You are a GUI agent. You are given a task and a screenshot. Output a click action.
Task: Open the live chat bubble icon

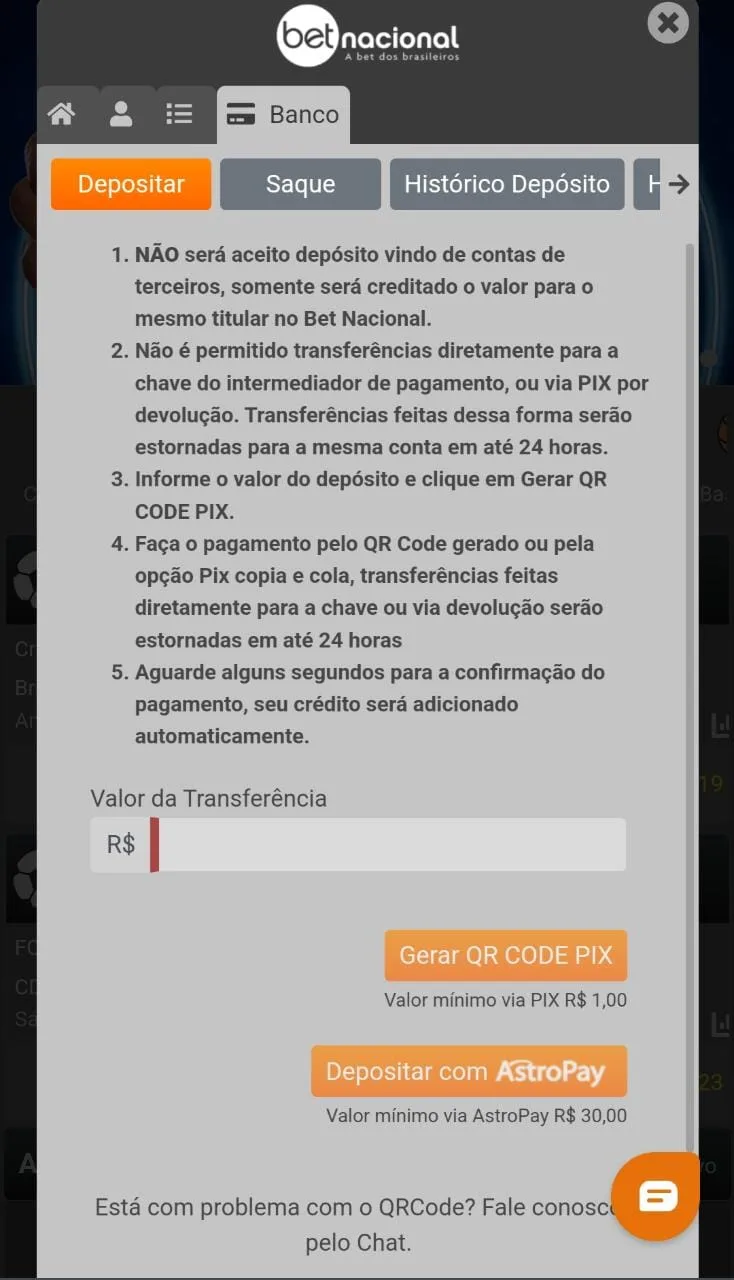655,1194
